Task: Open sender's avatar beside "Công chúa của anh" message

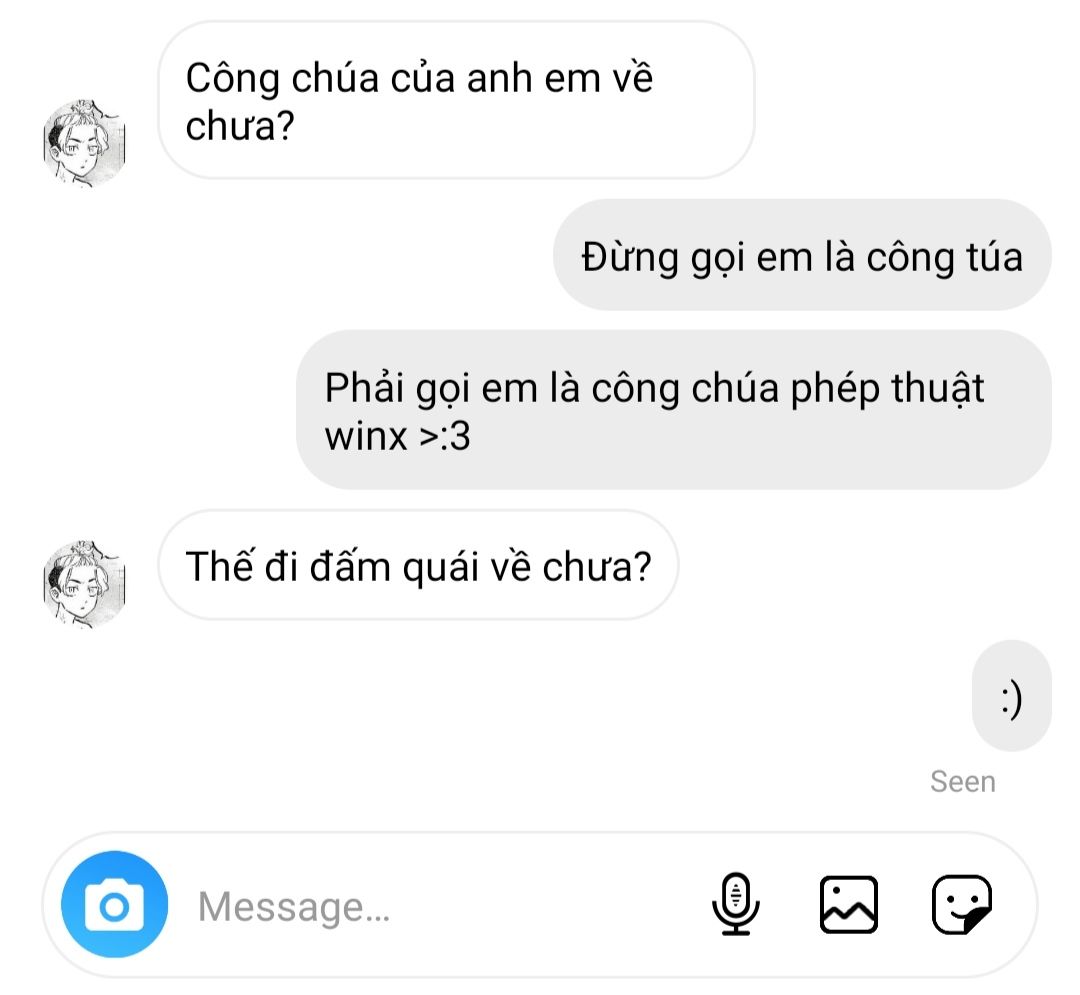Action: tap(87, 143)
